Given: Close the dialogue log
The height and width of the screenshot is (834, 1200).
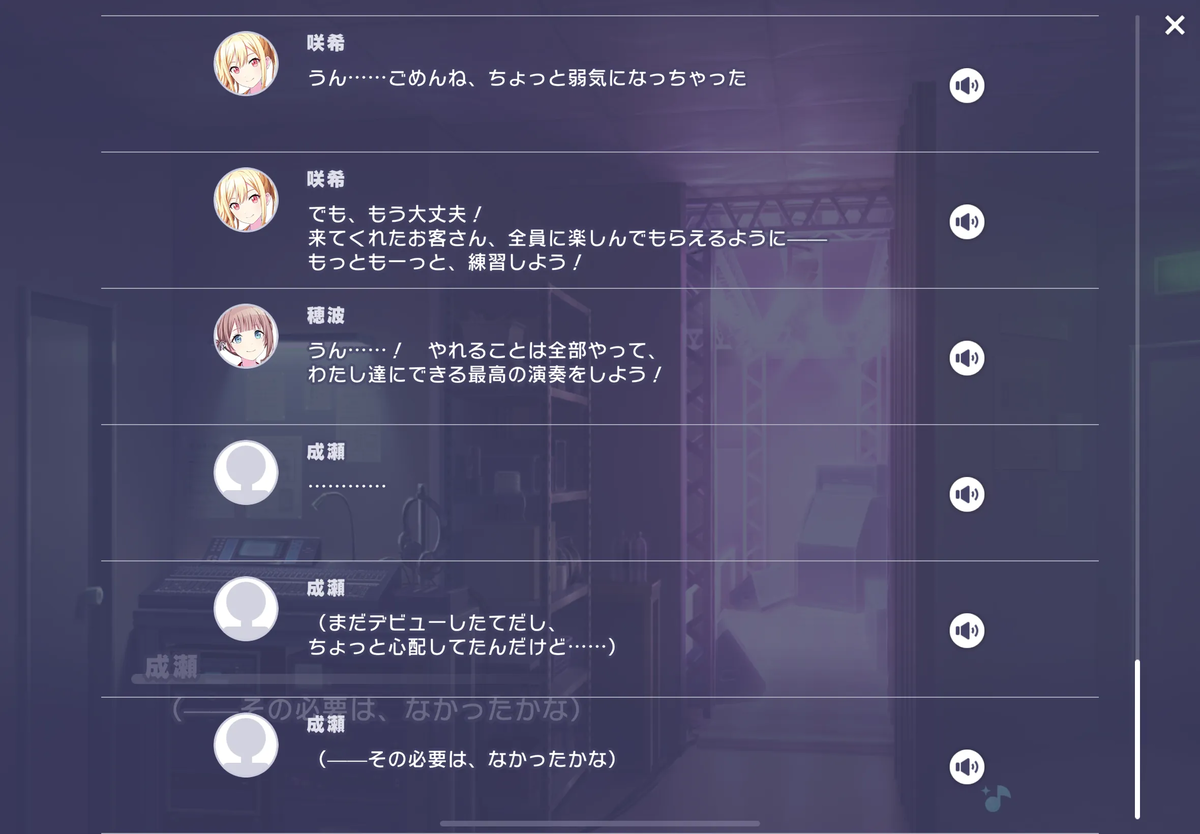Looking at the screenshot, I should [x=1174, y=26].
